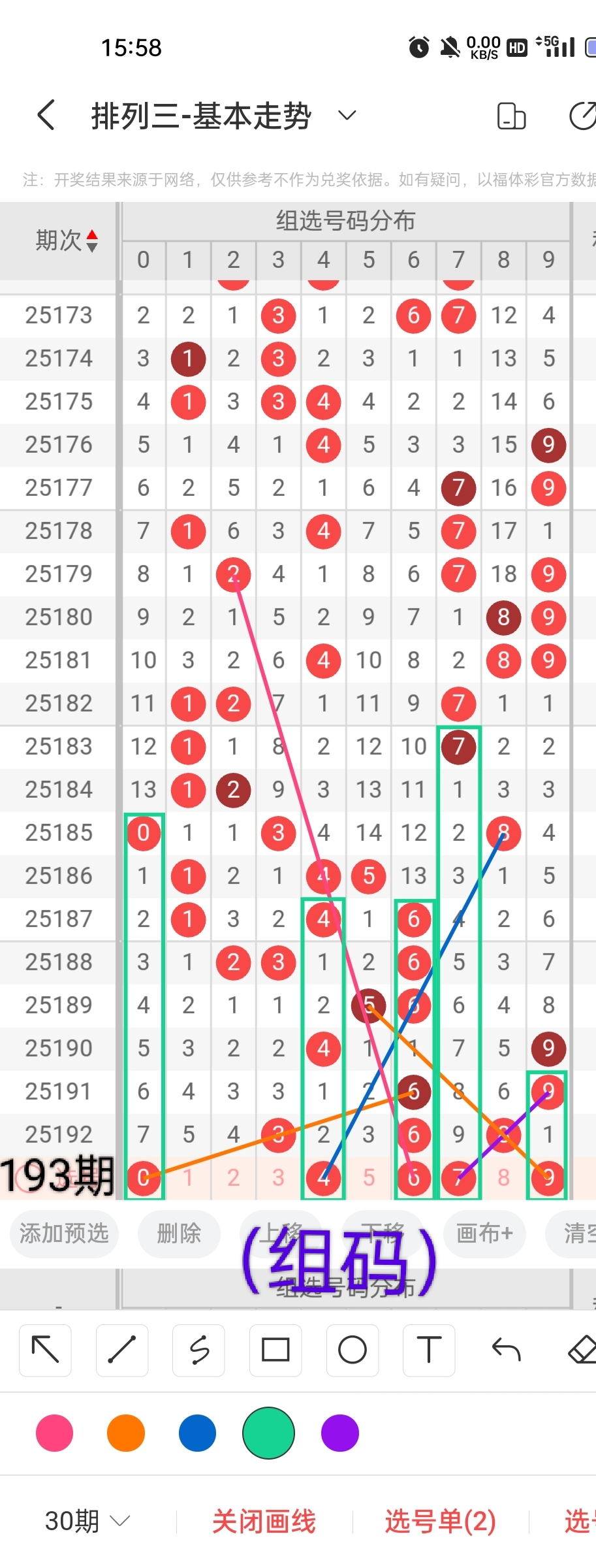Image resolution: width=596 pixels, height=1568 pixels.
Task: Select the text tool
Action: coord(429,1350)
